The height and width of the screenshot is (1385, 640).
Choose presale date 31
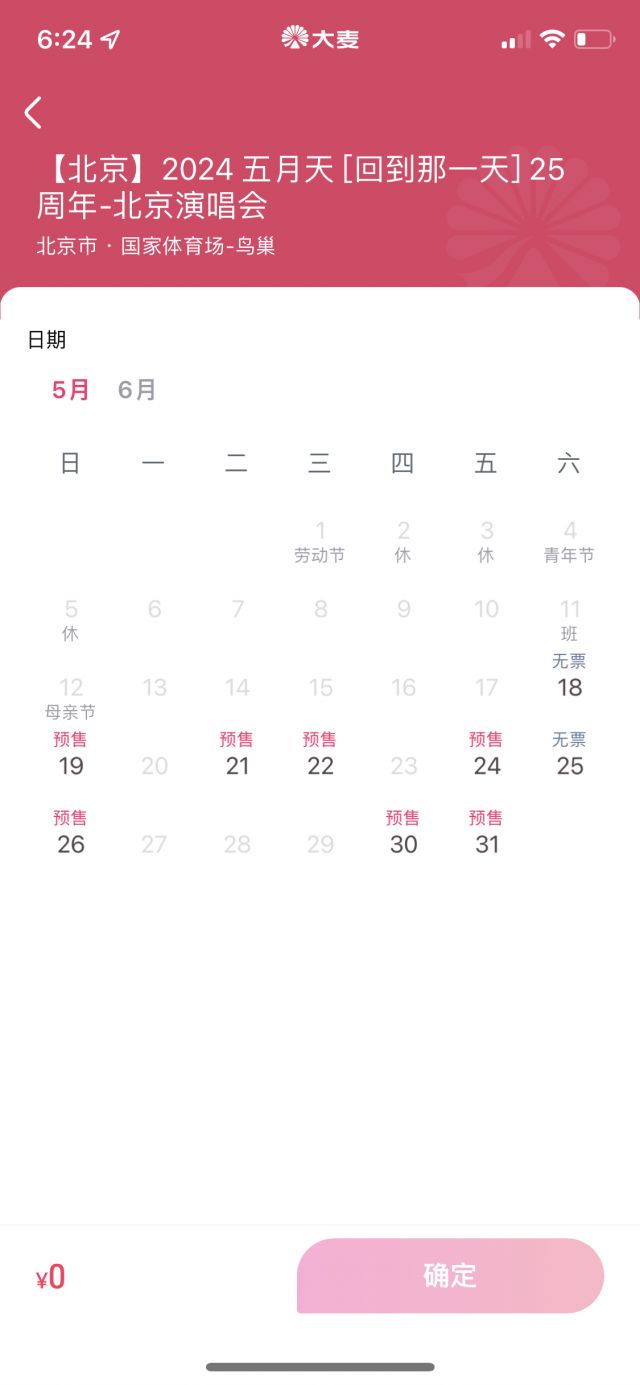[487, 833]
